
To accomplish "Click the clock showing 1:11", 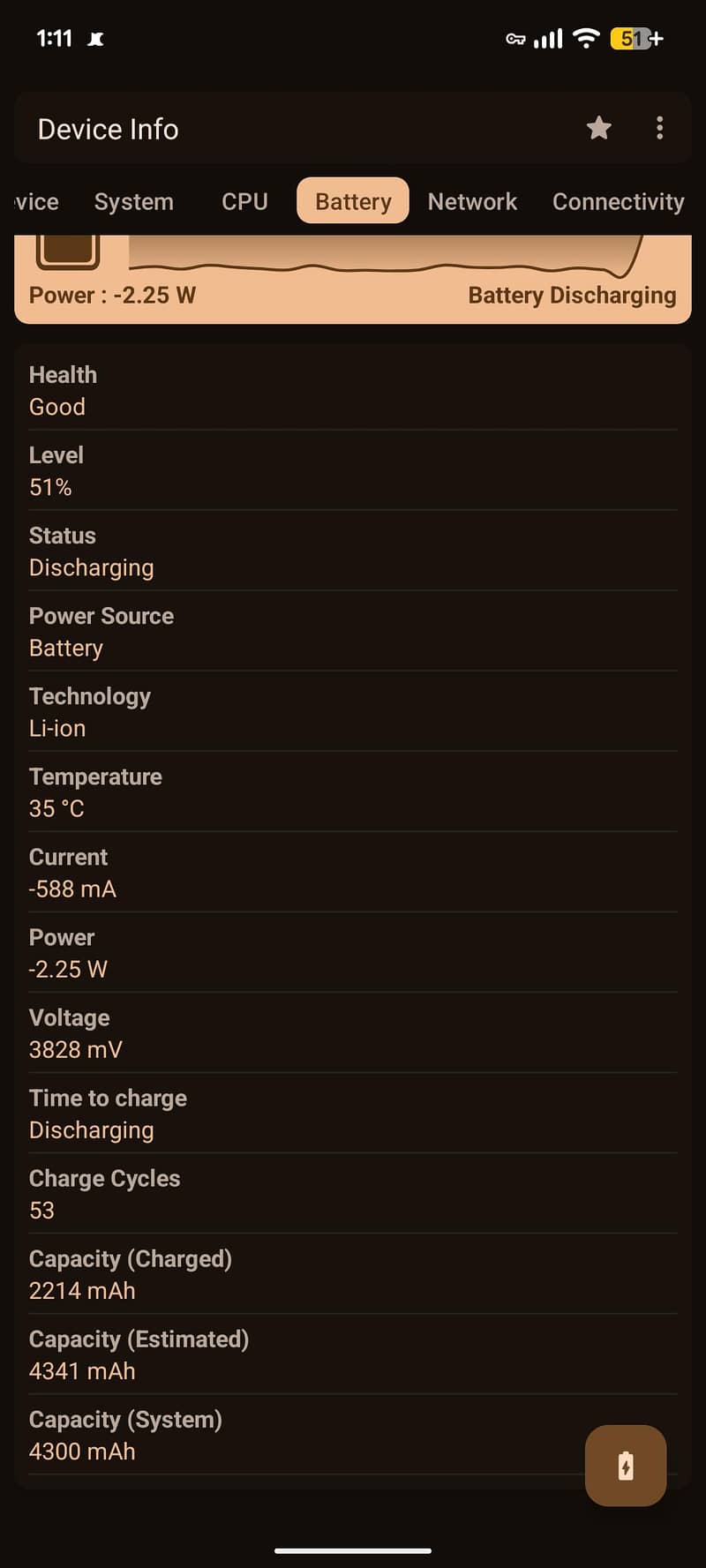I will [x=55, y=38].
